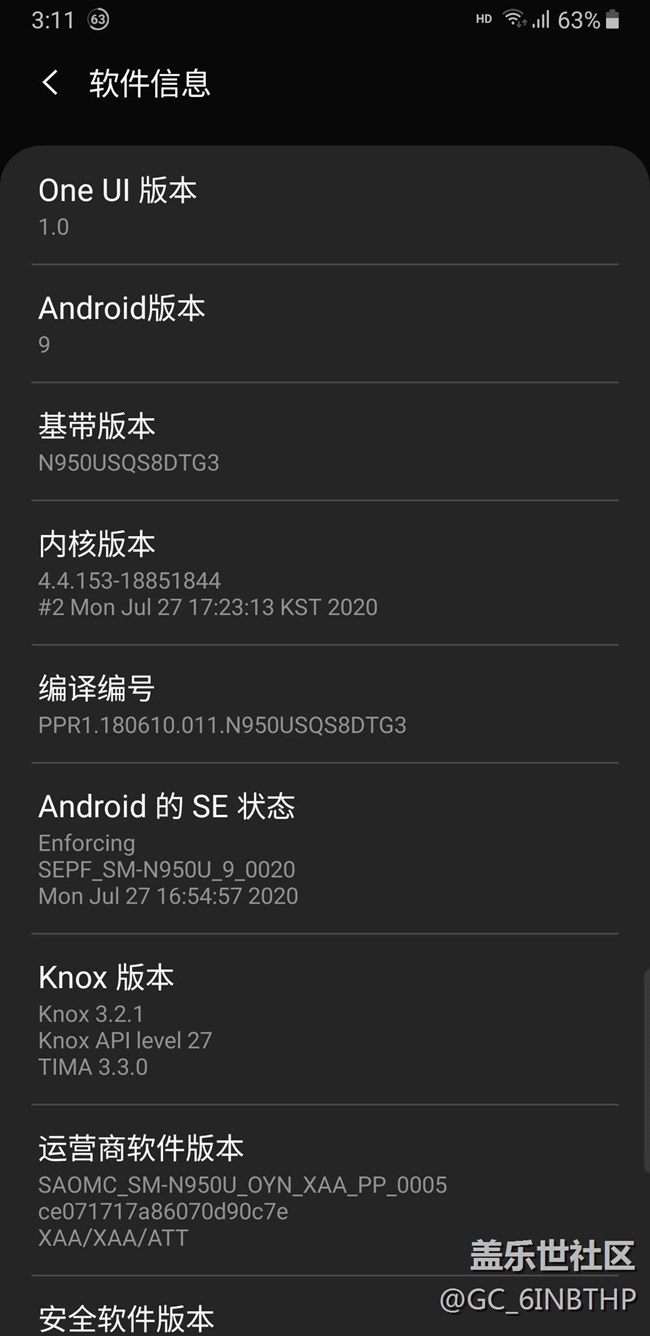This screenshot has width=650, height=1336.
Task: Tap the 编译编号 build number row
Action: coord(325,705)
